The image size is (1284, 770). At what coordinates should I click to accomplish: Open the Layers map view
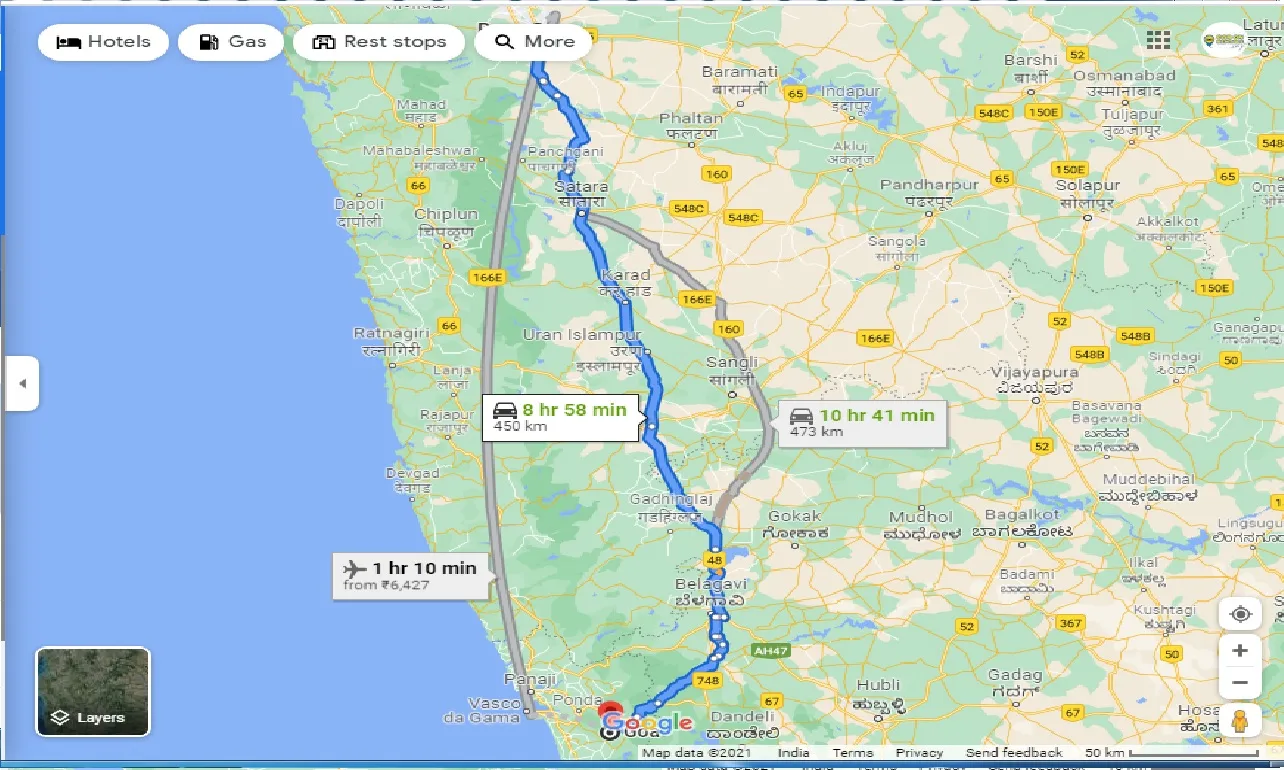(x=93, y=691)
